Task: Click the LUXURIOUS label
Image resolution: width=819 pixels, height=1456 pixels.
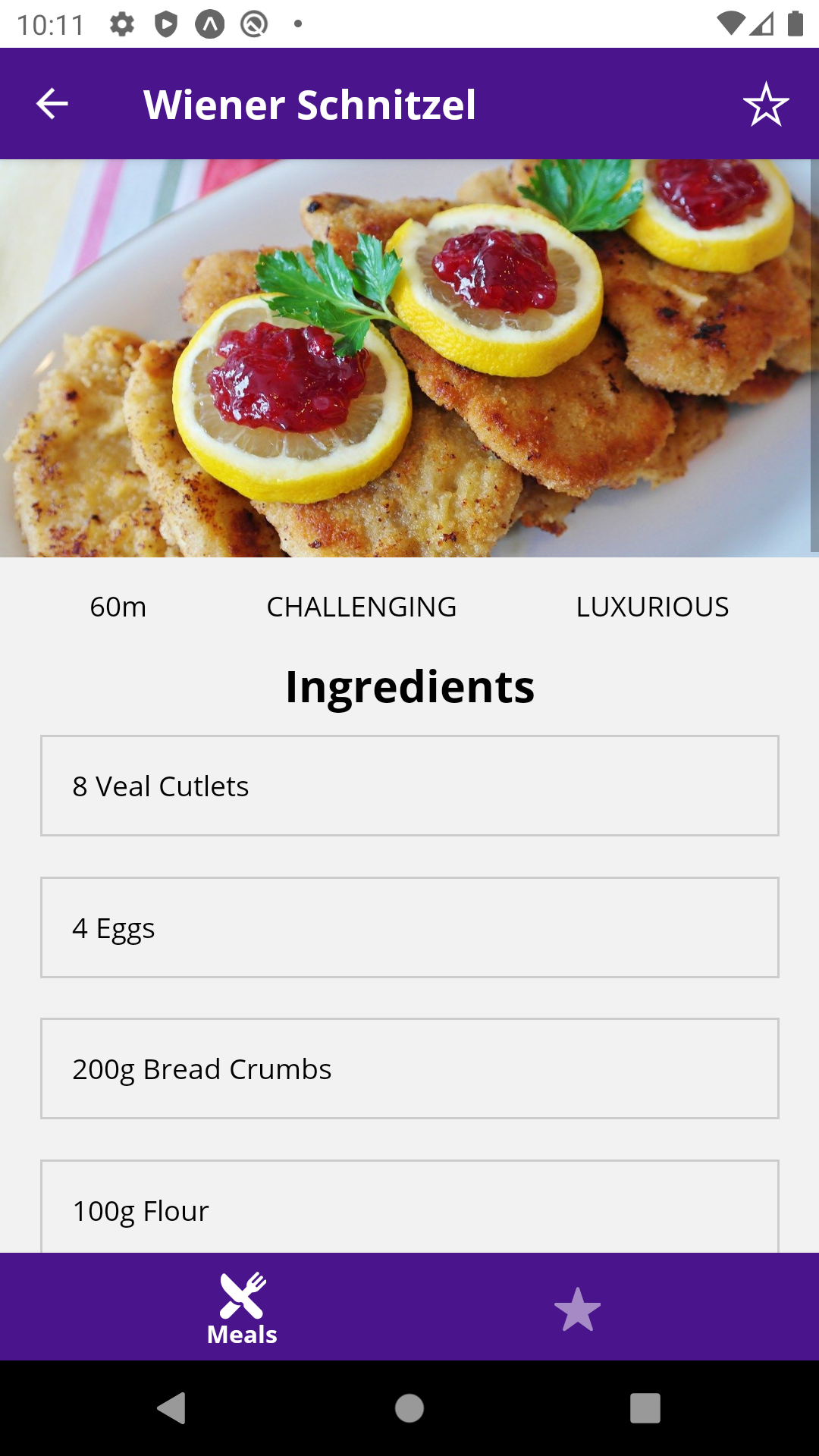Action: tap(652, 607)
